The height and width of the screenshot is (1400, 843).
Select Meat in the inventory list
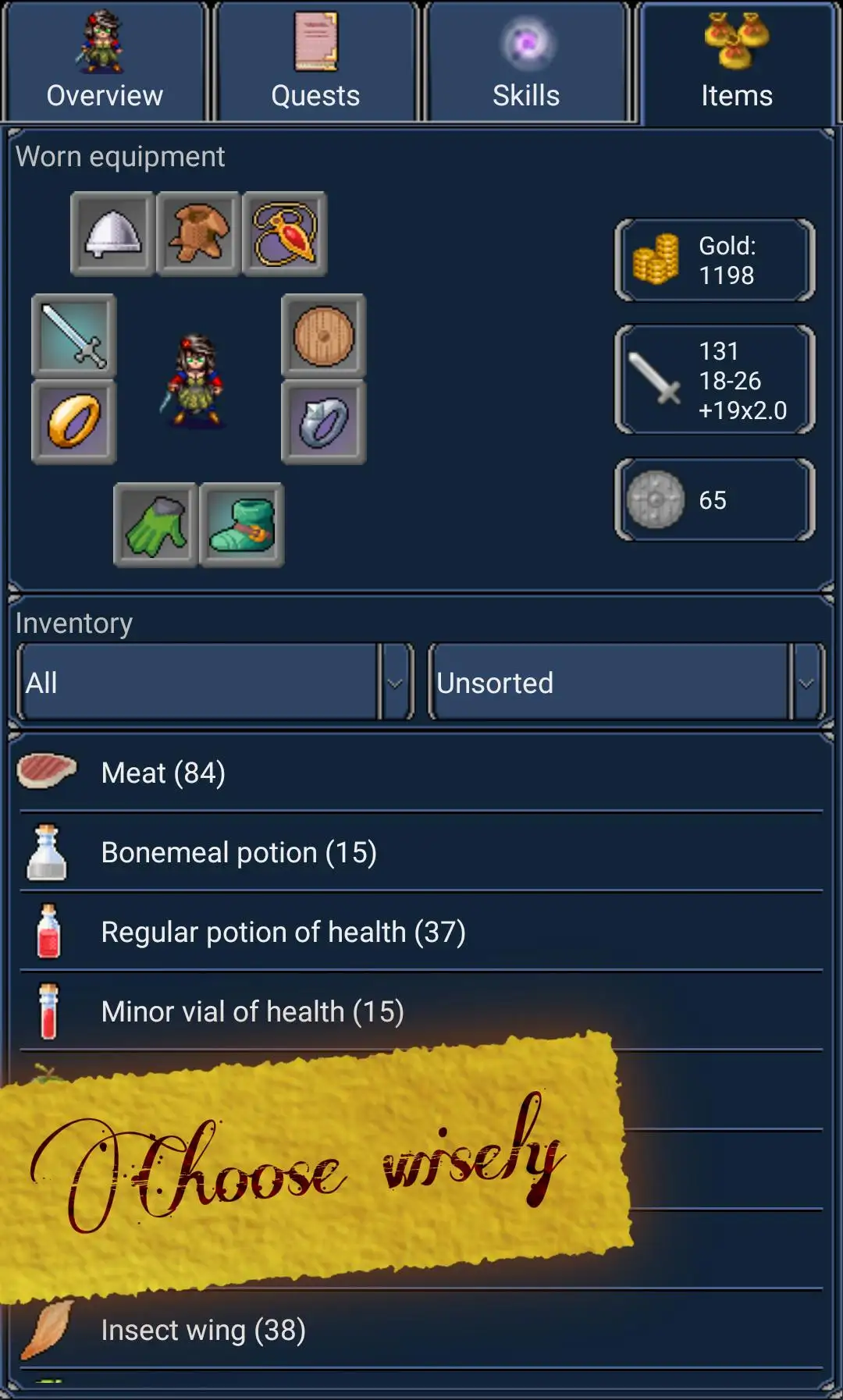pyautogui.click(x=421, y=773)
